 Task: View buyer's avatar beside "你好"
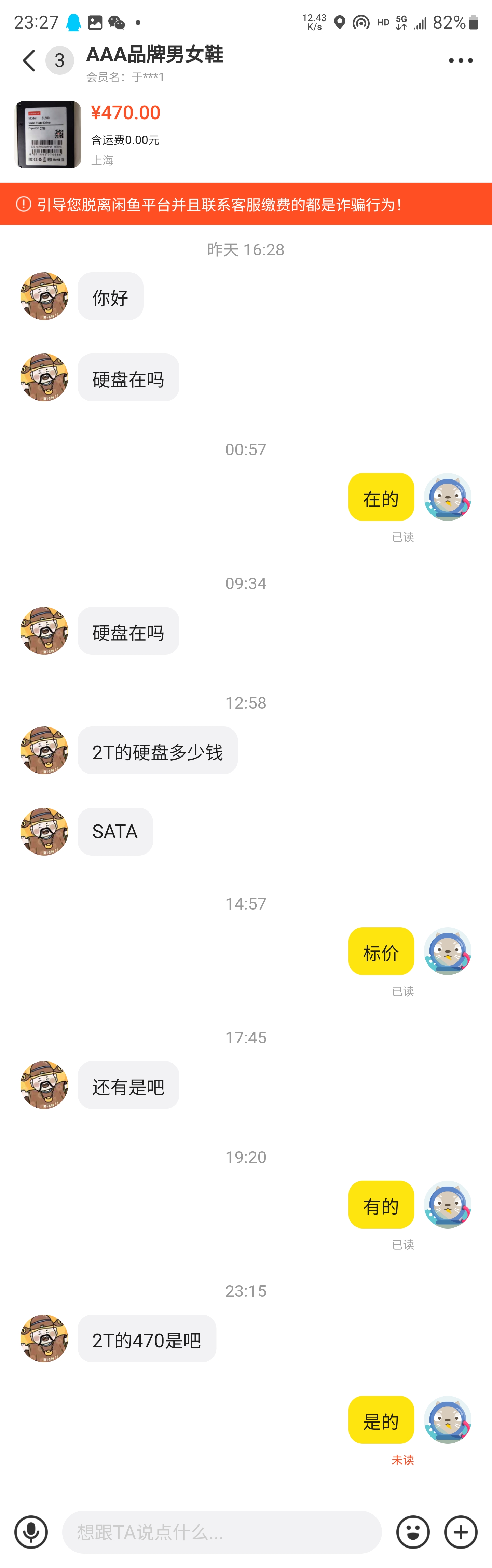click(44, 296)
